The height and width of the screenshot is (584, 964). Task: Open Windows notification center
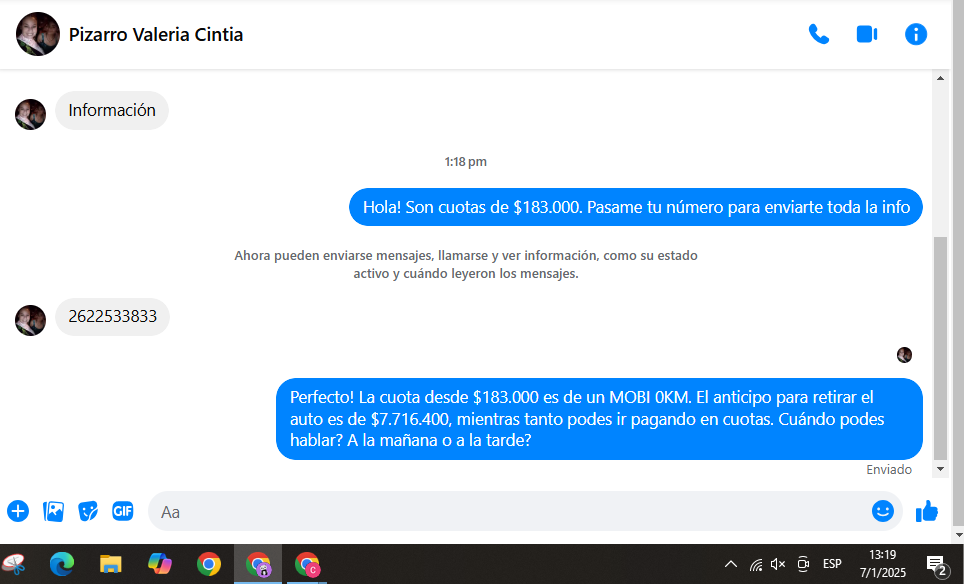click(937, 565)
